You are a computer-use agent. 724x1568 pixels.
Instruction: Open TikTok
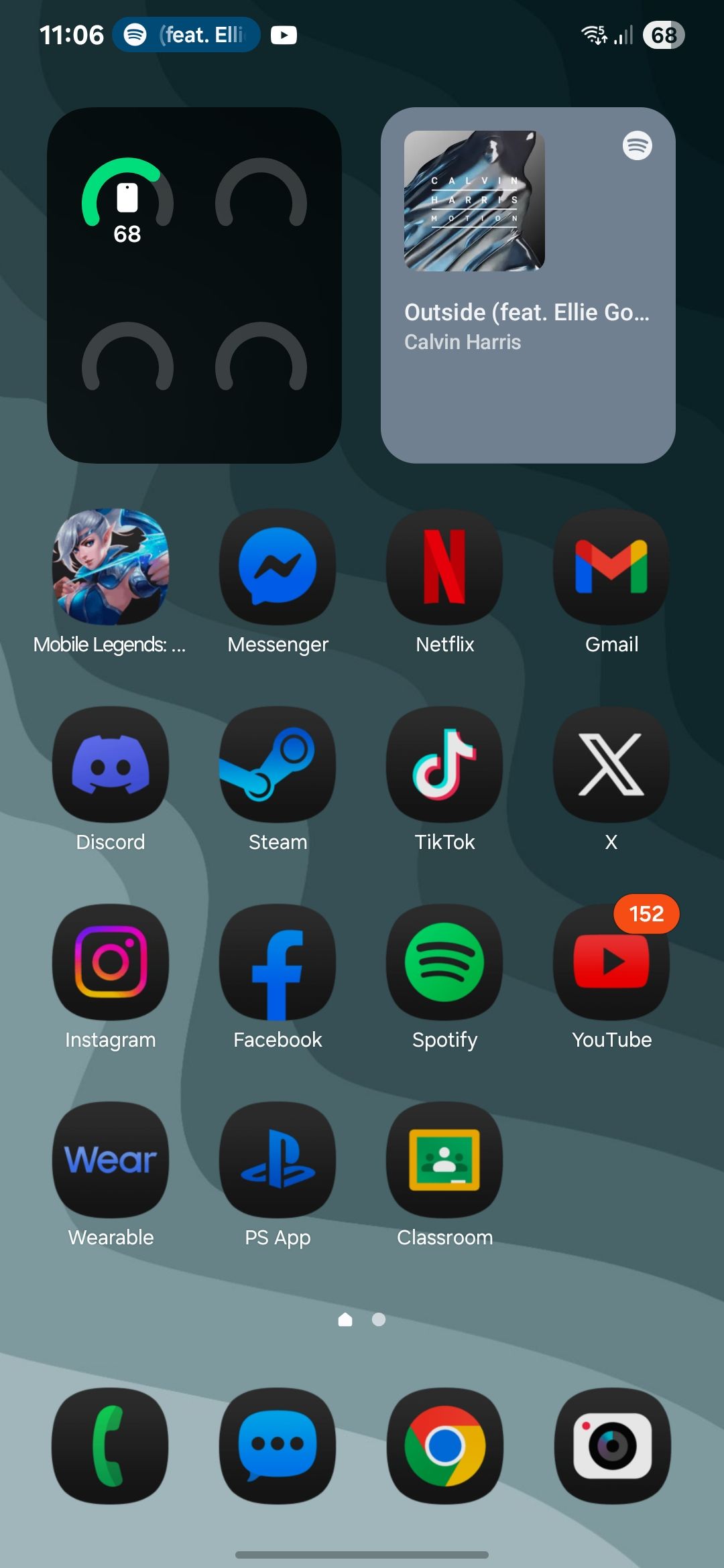pos(444,764)
